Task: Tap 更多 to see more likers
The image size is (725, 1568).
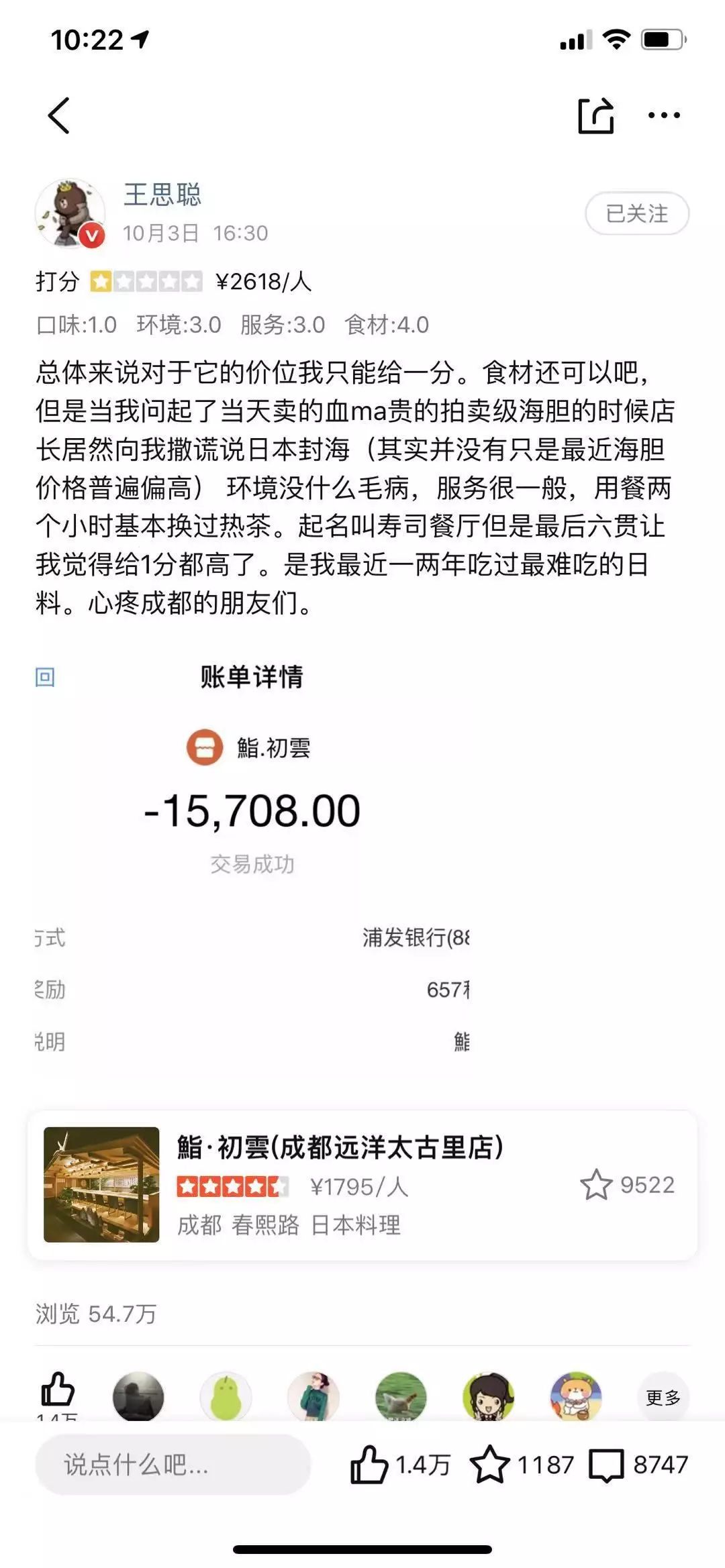Action: pyautogui.click(x=663, y=1397)
